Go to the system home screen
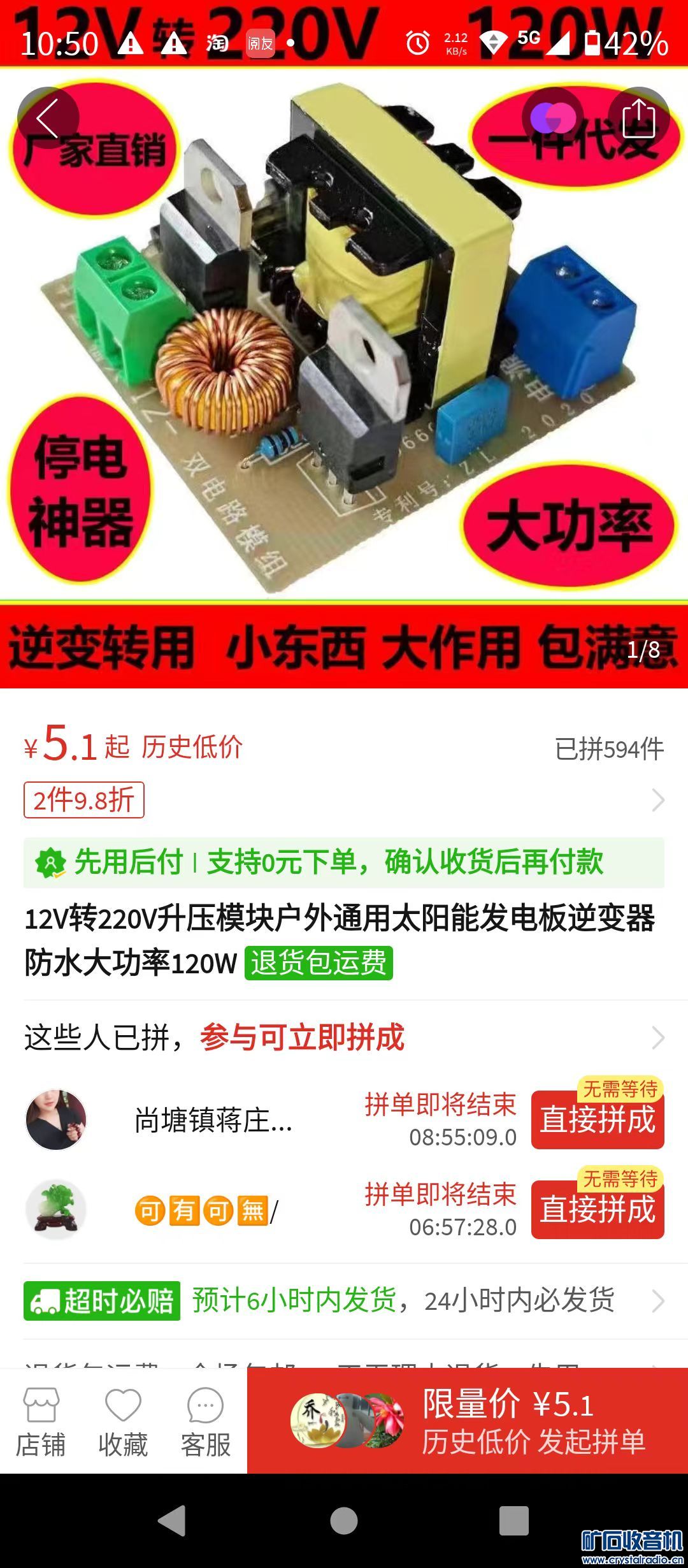This screenshot has height=1568, width=688. click(x=344, y=1521)
